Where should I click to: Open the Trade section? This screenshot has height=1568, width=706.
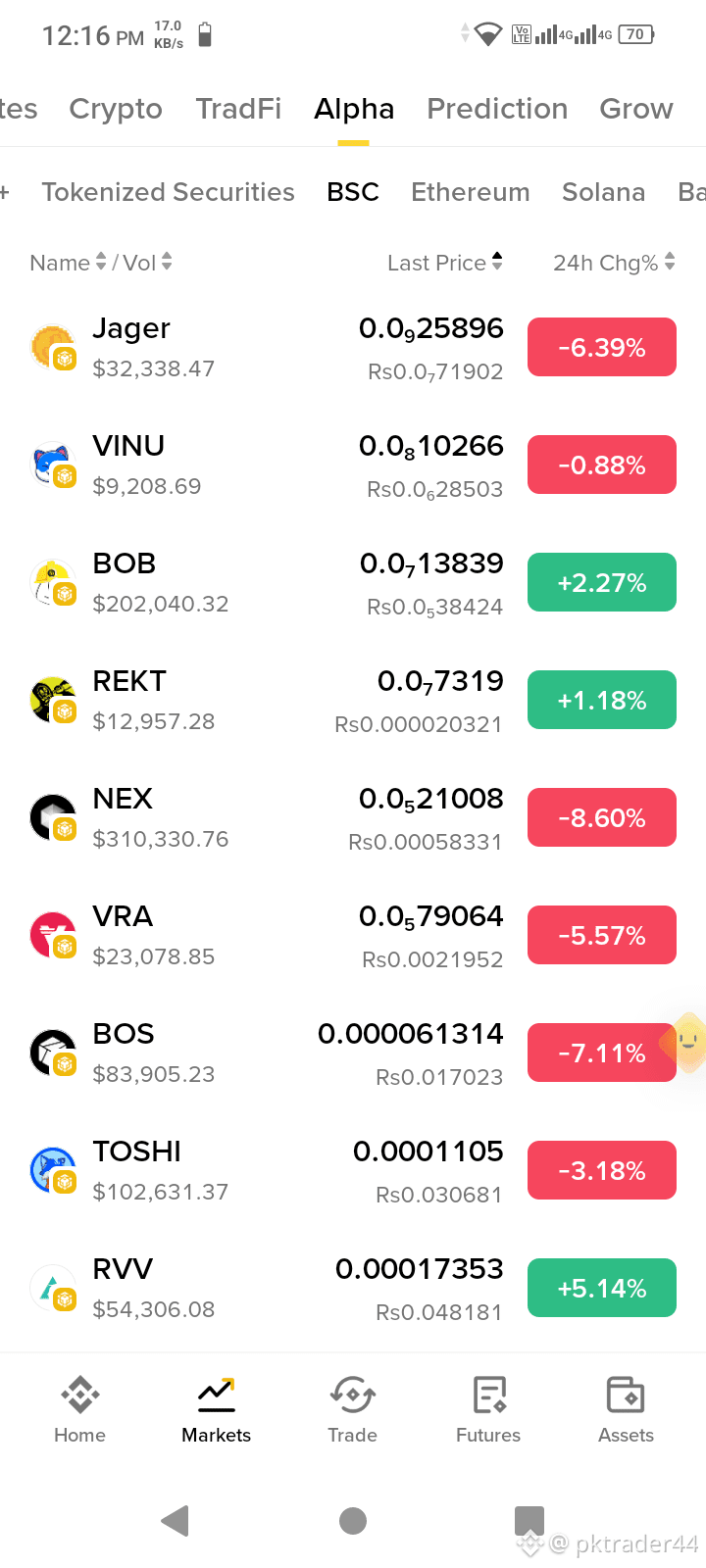pyautogui.click(x=352, y=1409)
